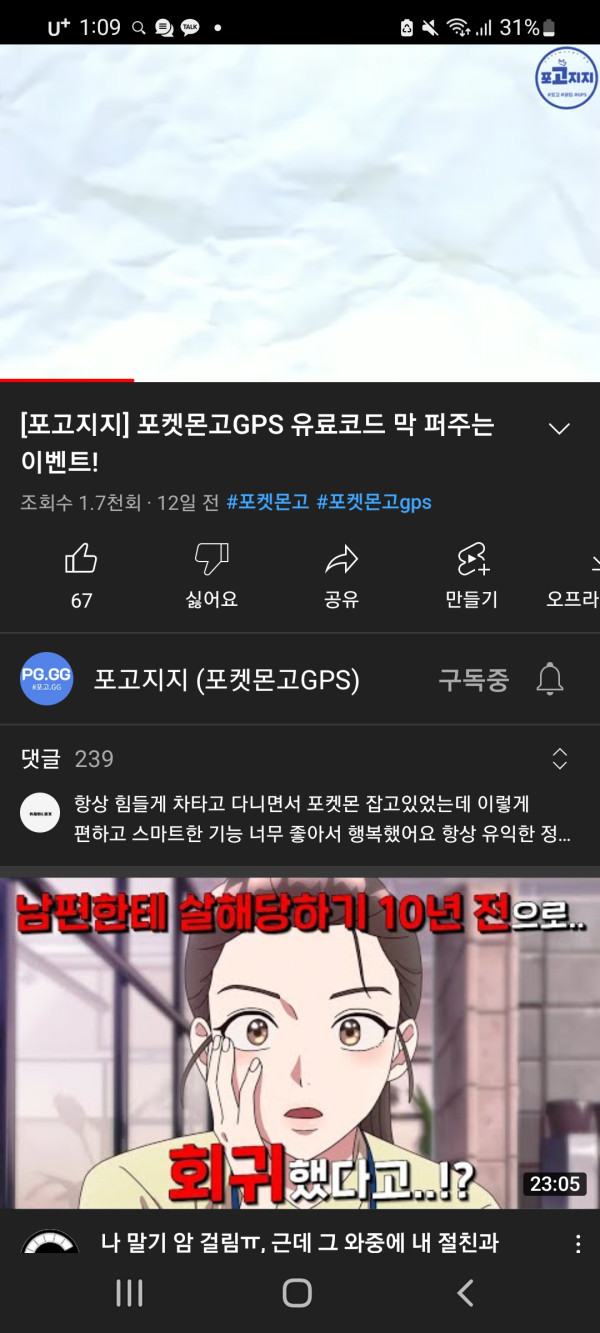This screenshot has width=600, height=1333.
Task: Open the #포켓몬고gps hashtag link
Action: [374, 502]
